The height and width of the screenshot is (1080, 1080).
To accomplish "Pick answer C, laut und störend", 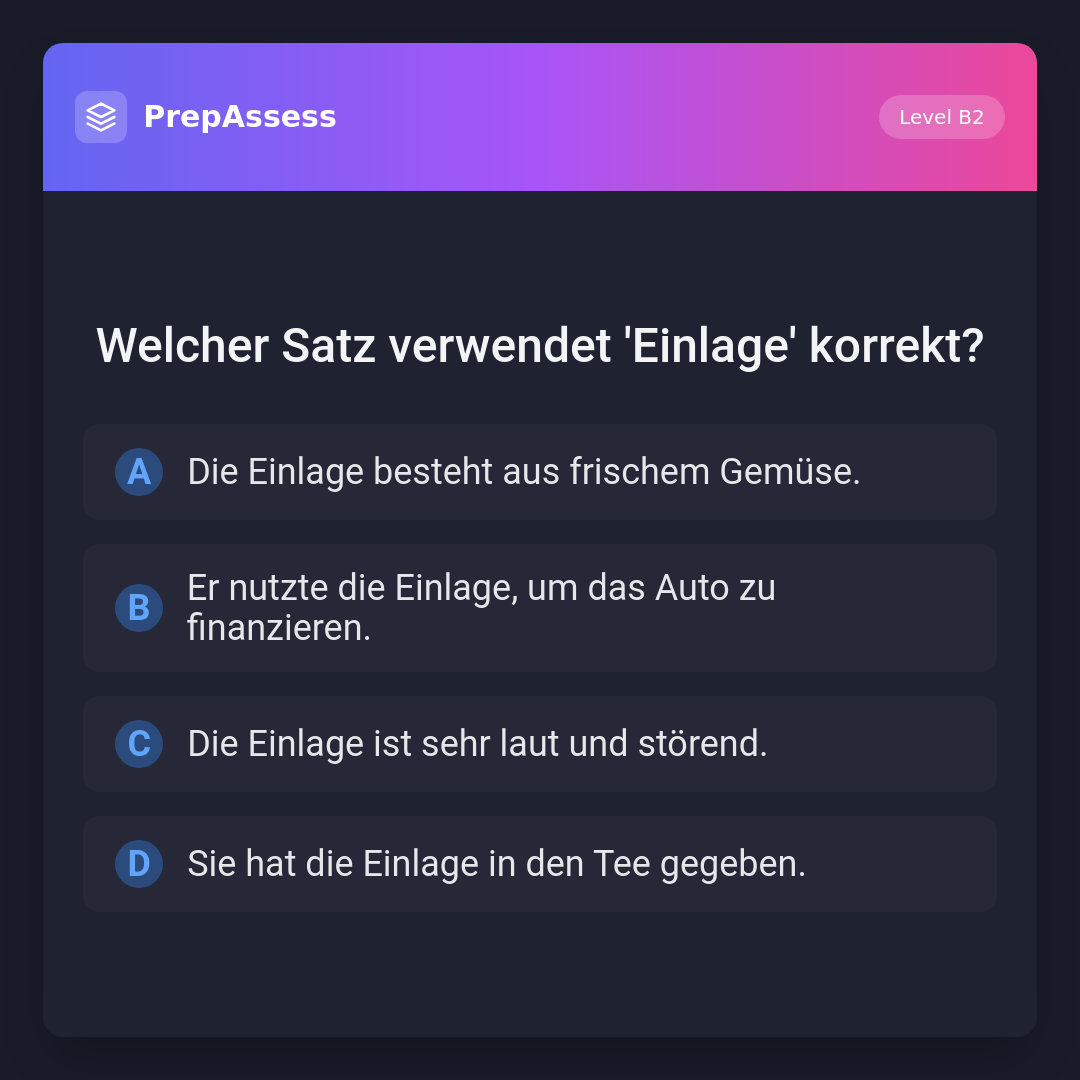I will (540, 744).
